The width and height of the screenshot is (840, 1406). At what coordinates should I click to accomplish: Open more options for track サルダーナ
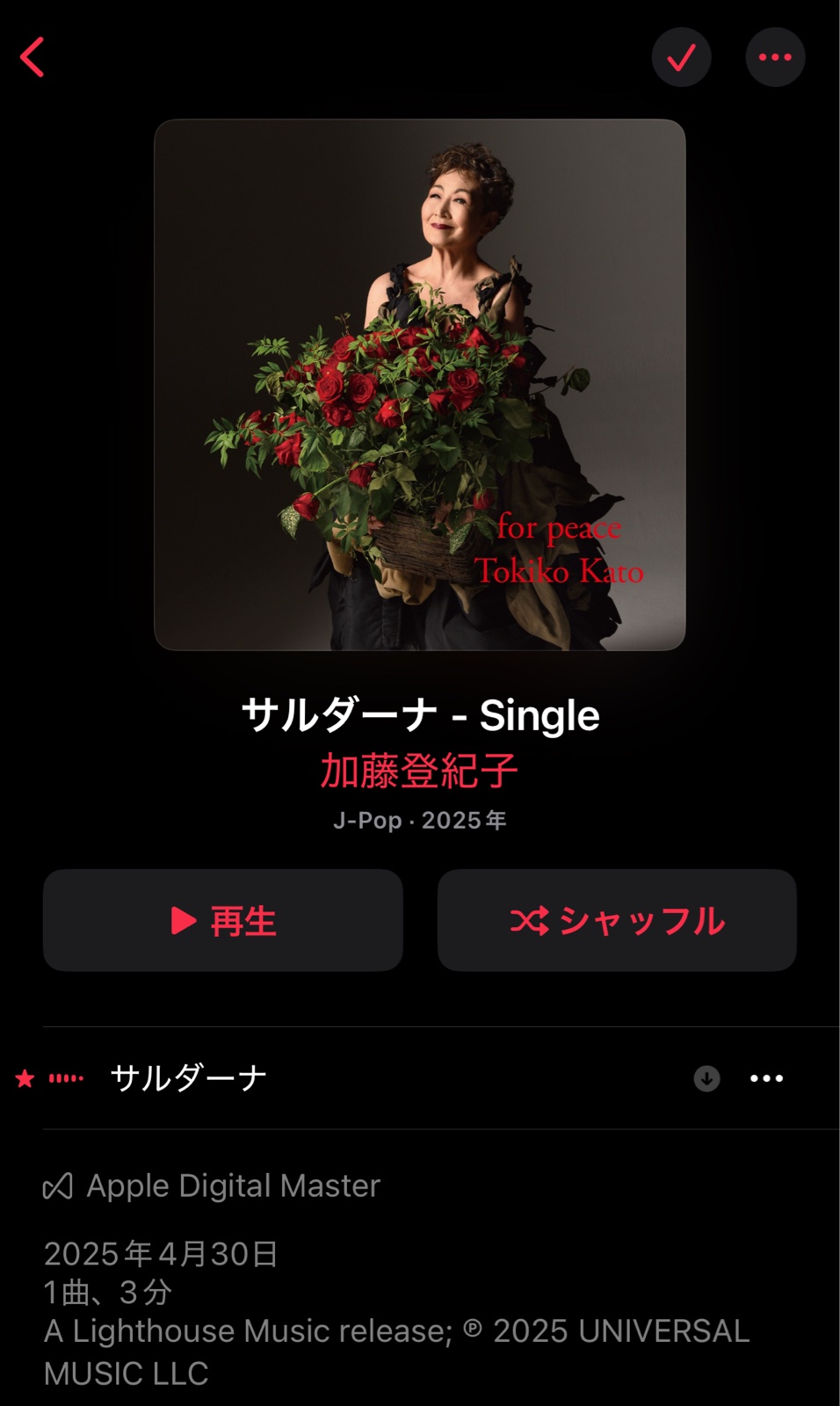766,1078
